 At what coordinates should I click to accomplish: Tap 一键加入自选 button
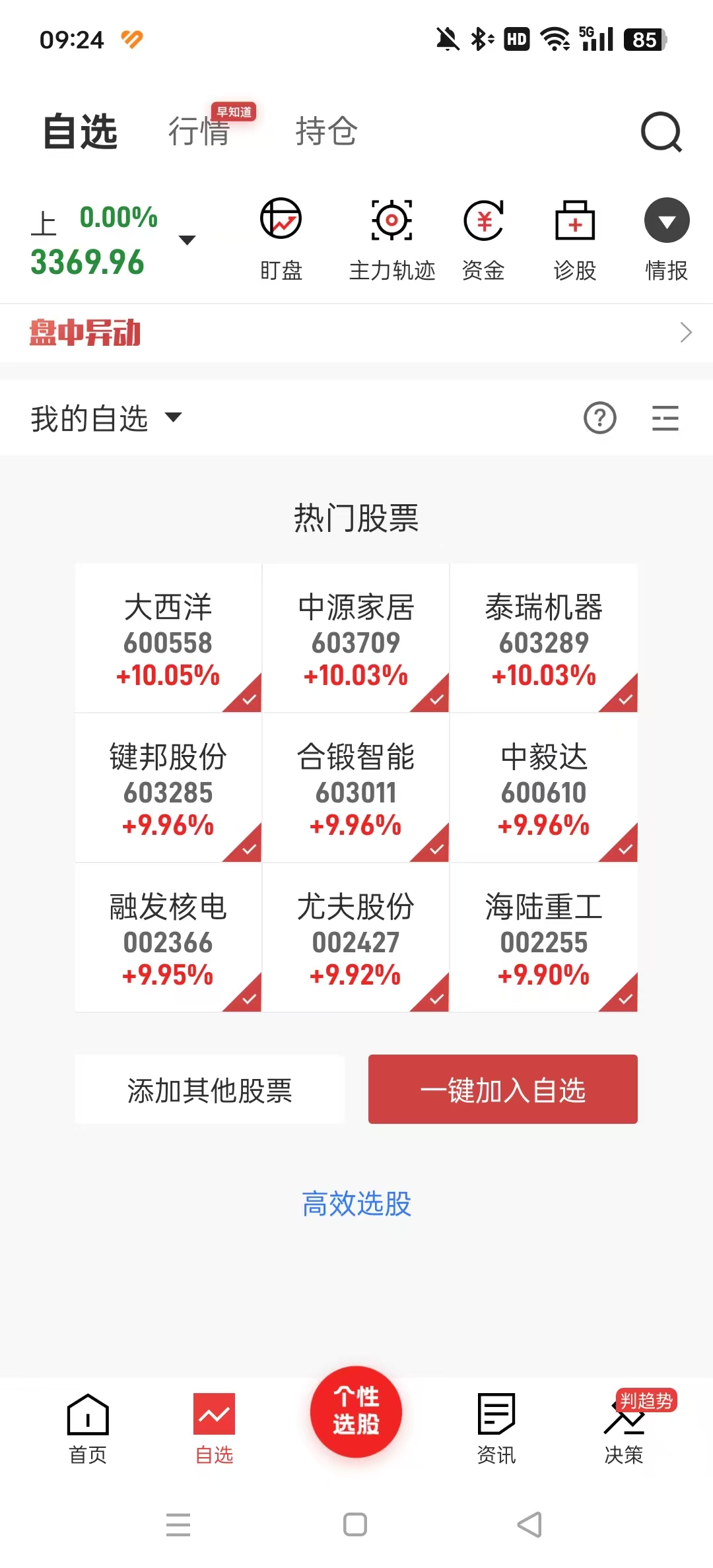[x=503, y=1090]
